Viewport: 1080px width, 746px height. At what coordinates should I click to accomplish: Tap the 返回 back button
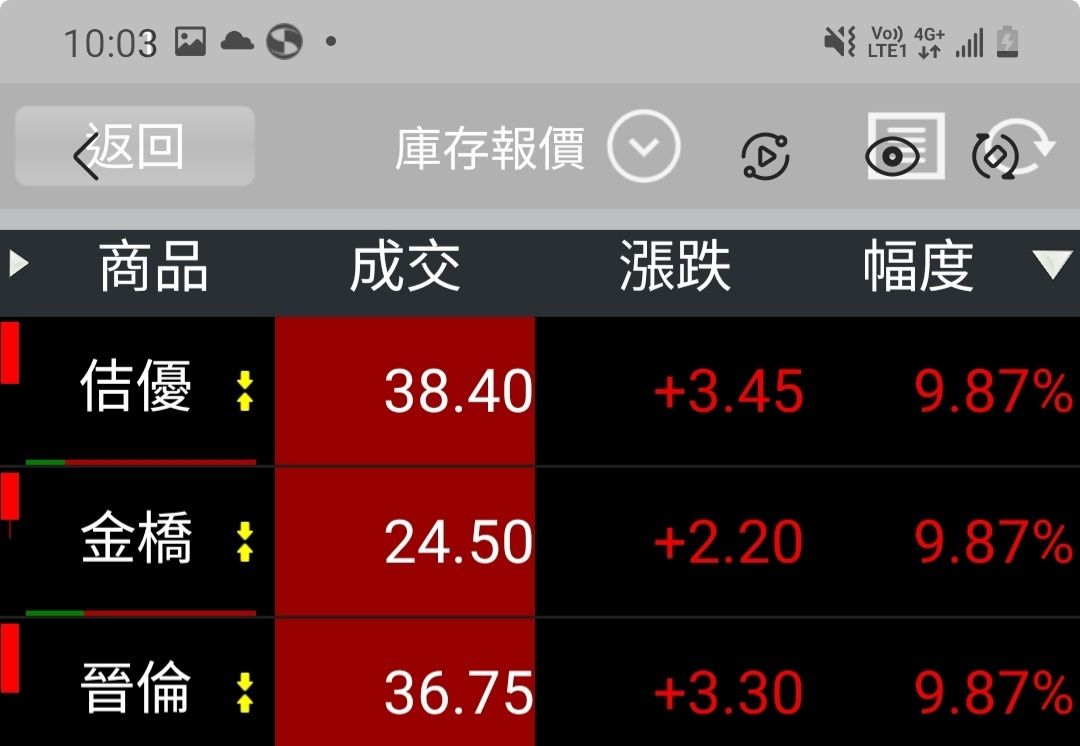pyautogui.click(x=135, y=147)
